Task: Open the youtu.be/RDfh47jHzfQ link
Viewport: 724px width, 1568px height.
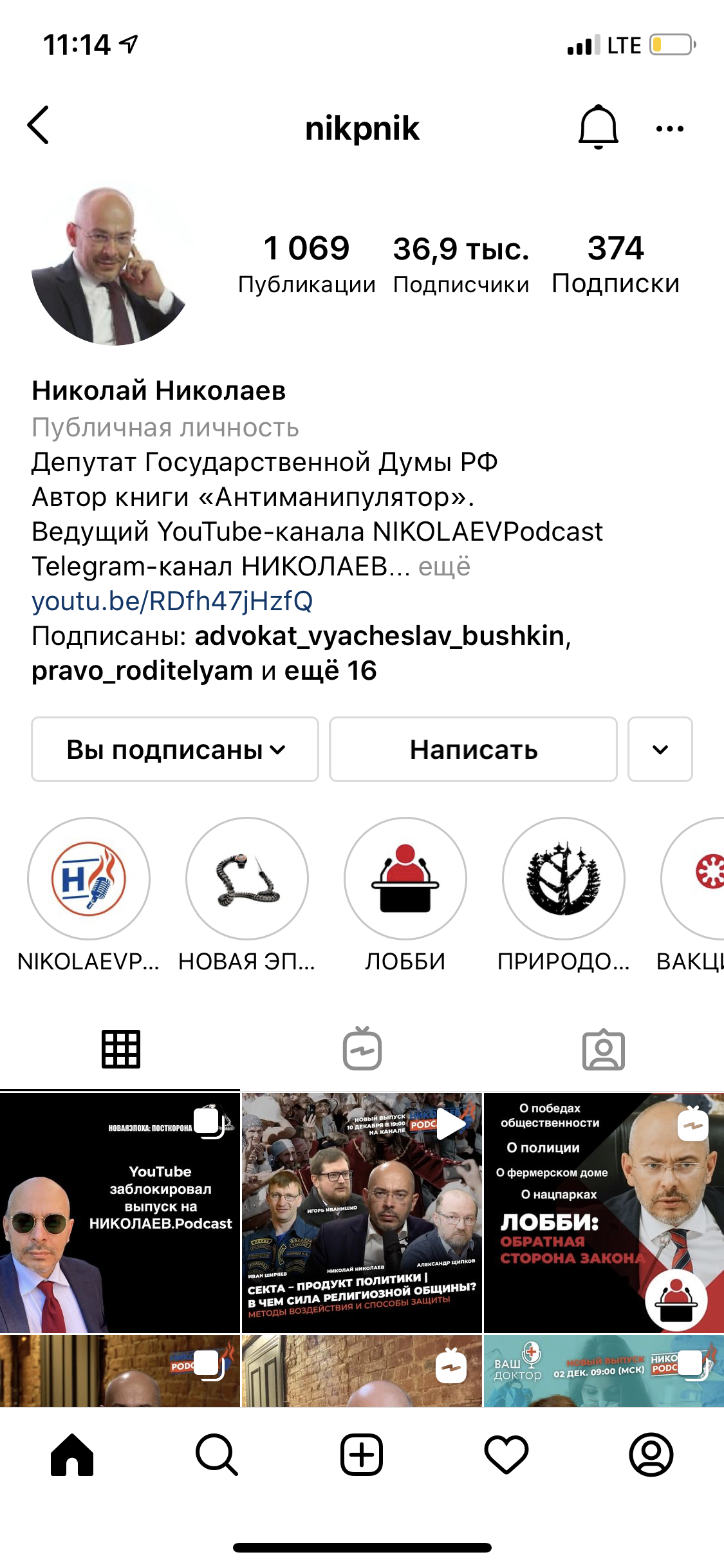Action: point(172,601)
